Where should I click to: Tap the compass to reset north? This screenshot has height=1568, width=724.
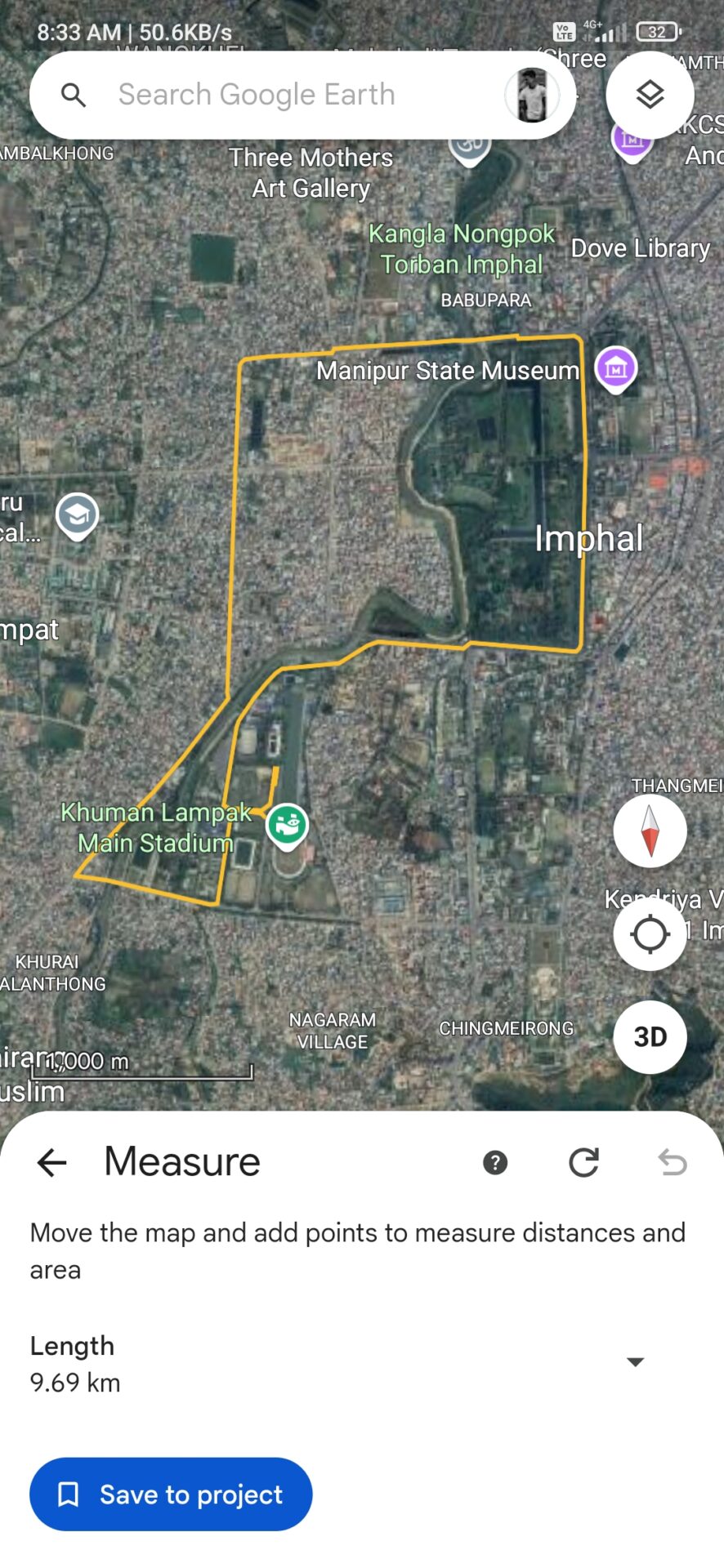[x=650, y=831]
